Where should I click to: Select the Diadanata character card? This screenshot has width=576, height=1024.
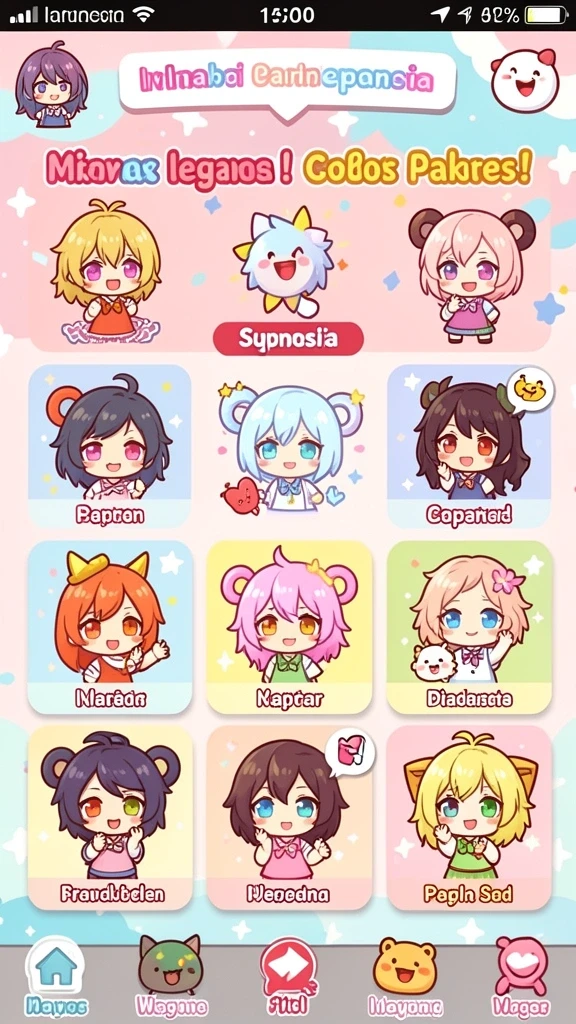[x=469, y=628]
